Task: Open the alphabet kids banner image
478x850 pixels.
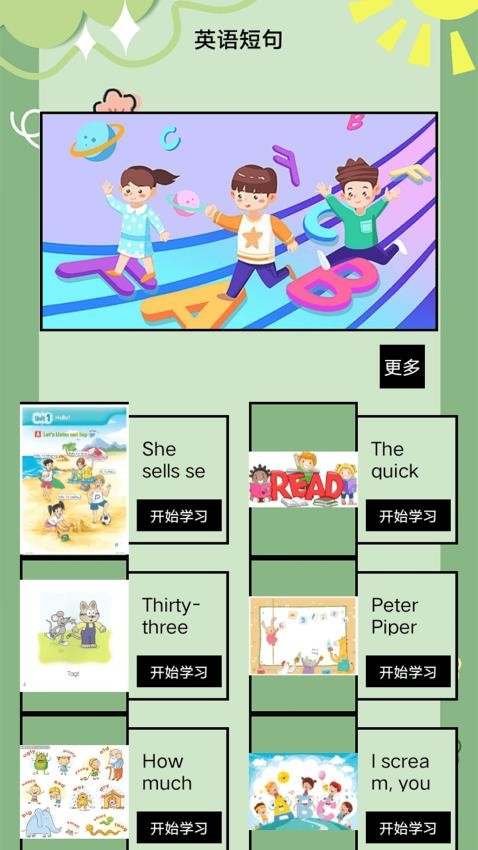Action: [239, 221]
